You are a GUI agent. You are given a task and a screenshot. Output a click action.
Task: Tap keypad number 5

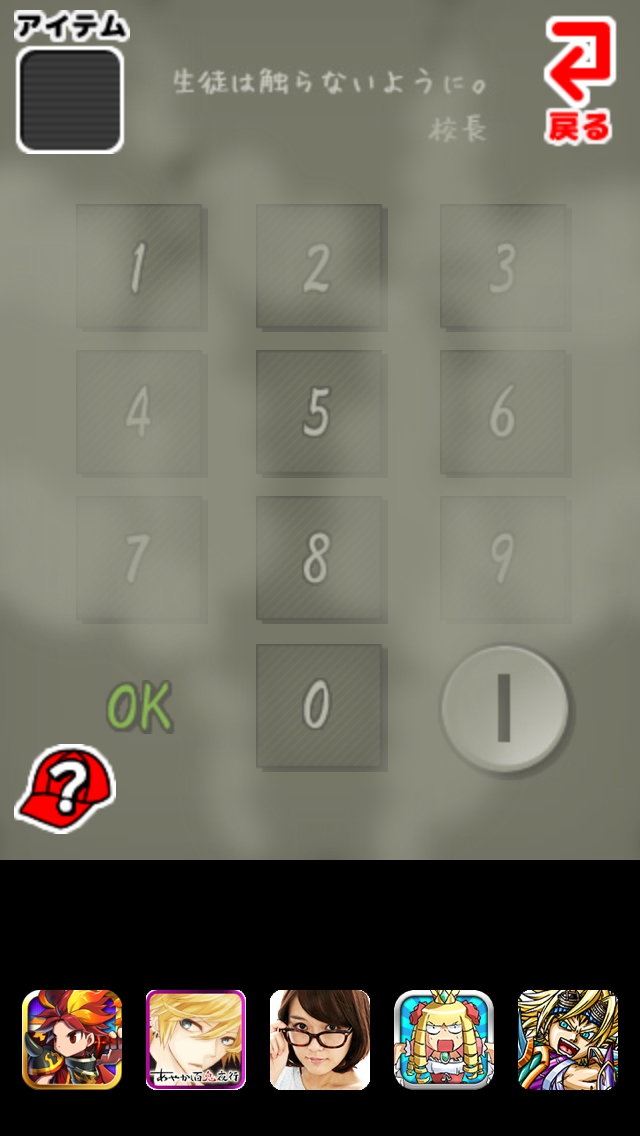319,412
